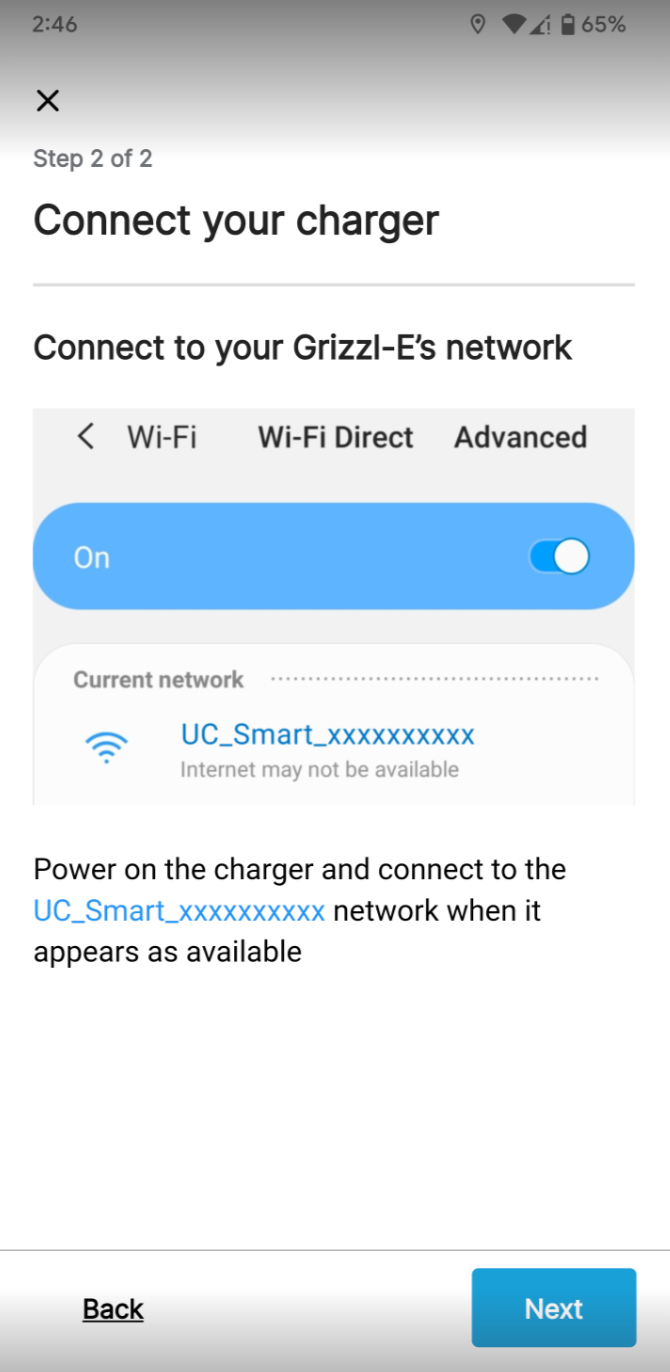
Task: Continue with the Next button
Action: tap(553, 1308)
